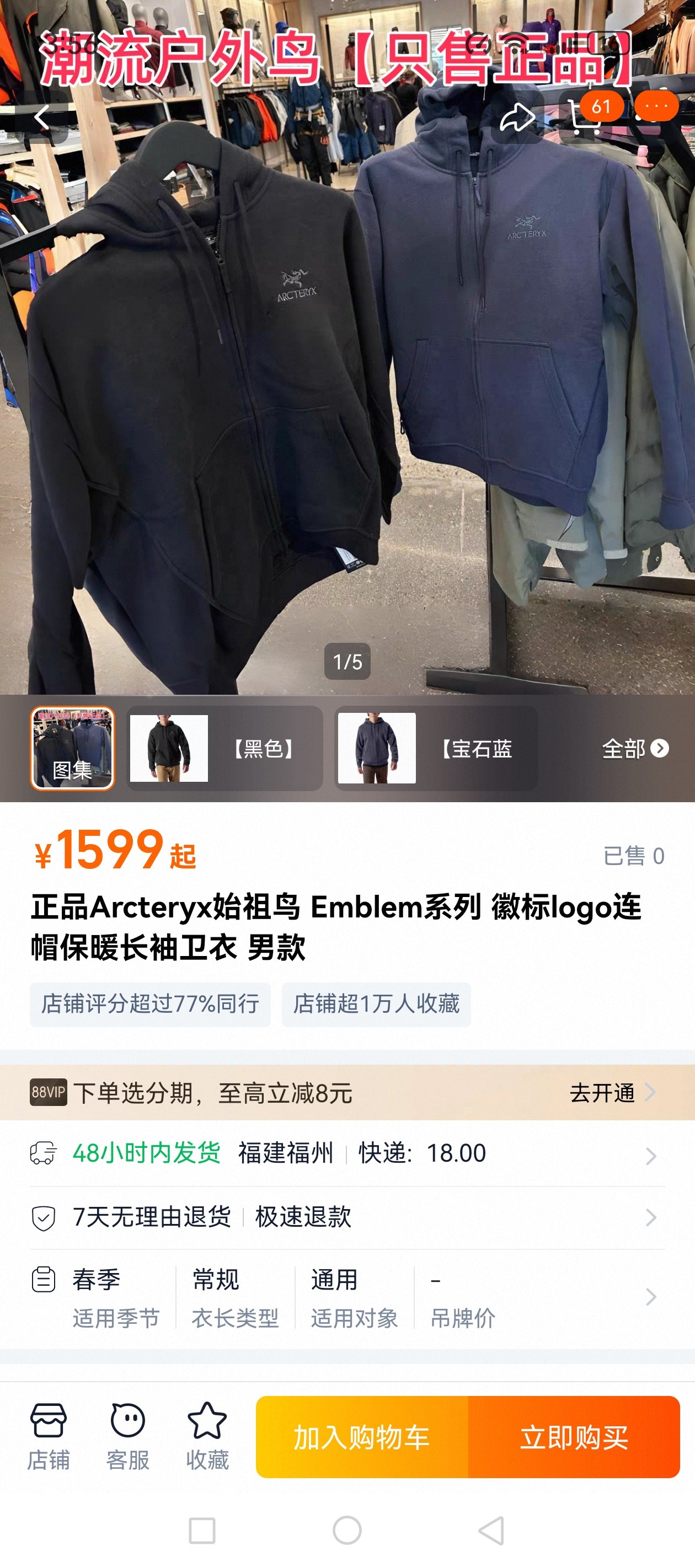Tap 加入购物车 to add to cart
695x1568 pixels.
click(x=362, y=1437)
